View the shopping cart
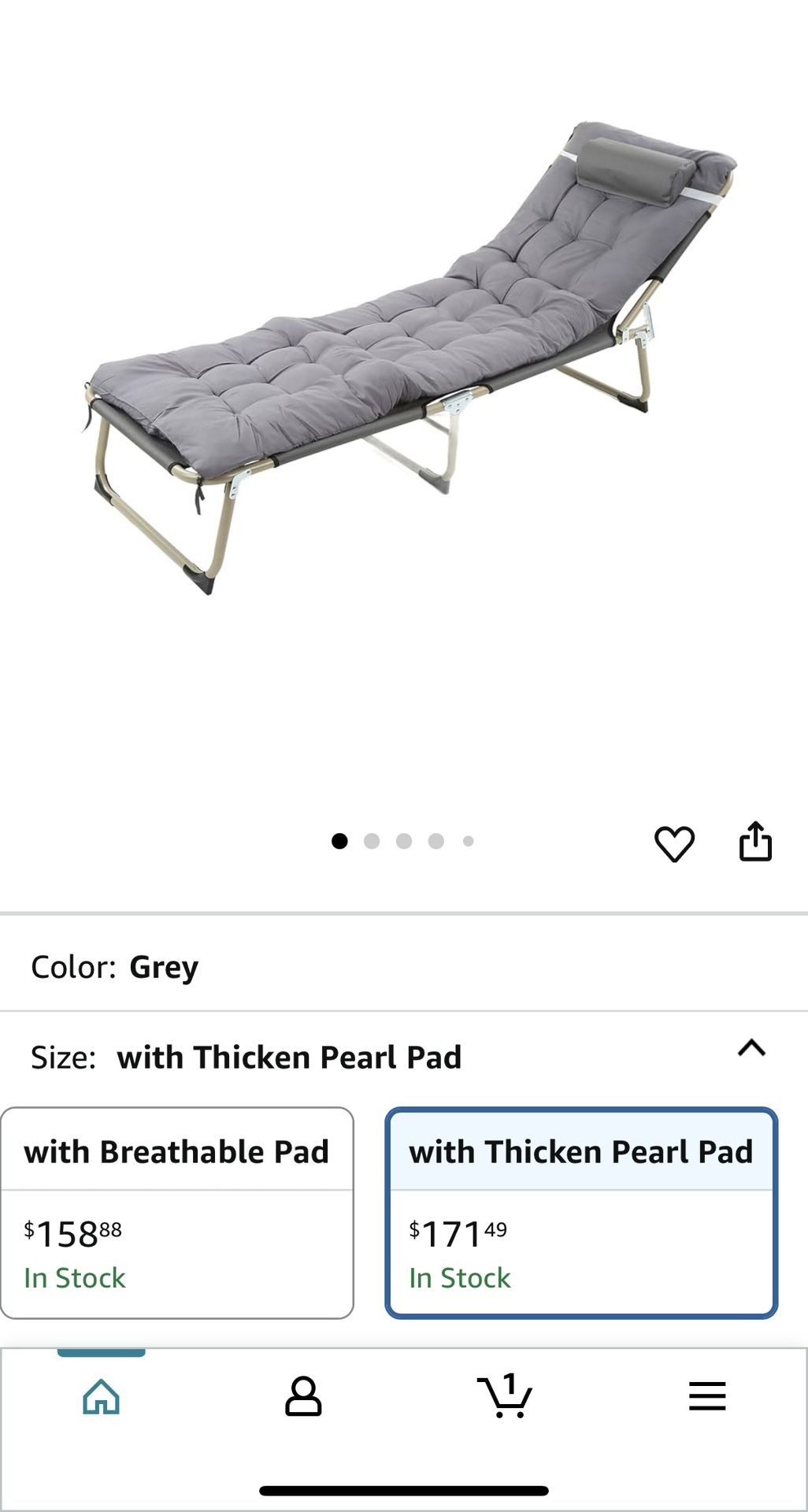This screenshot has width=808, height=1512. click(x=505, y=1395)
